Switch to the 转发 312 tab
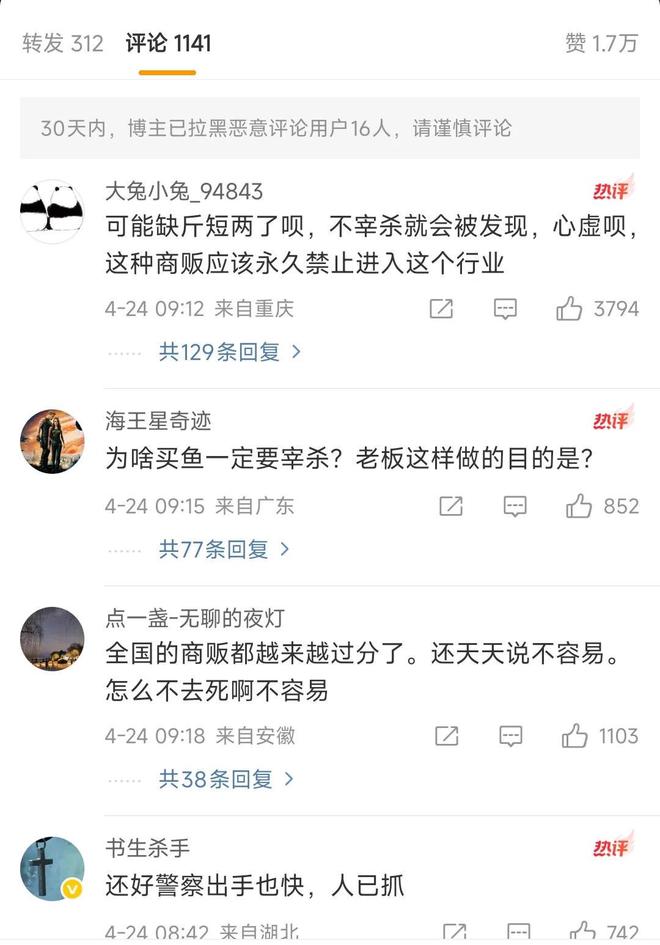This screenshot has height=945, width=660. pyautogui.click(x=62, y=43)
